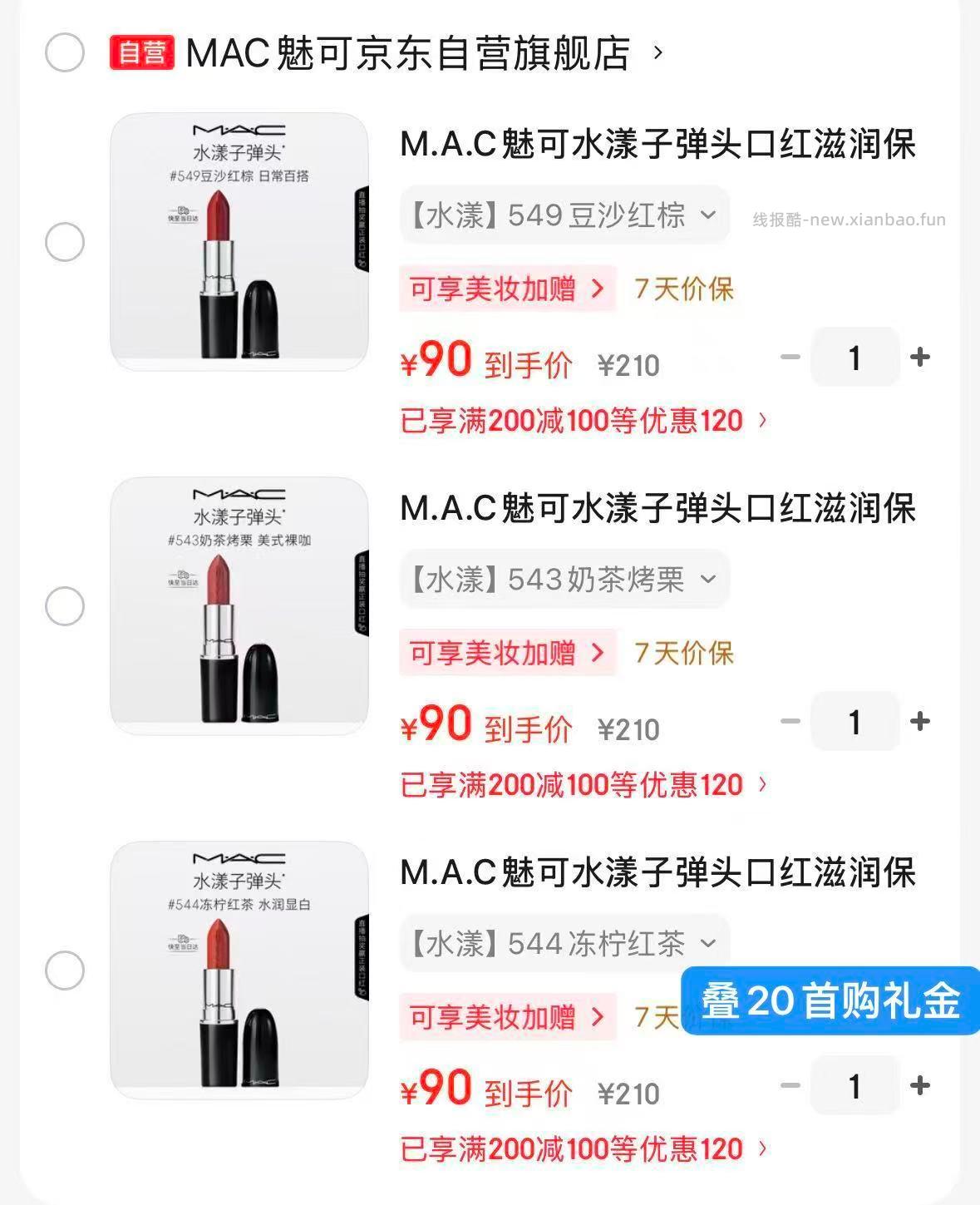980x1205 pixels.
Task: Open the 544 冻柠红茶 product thumbnail
Action: [240, 970]
